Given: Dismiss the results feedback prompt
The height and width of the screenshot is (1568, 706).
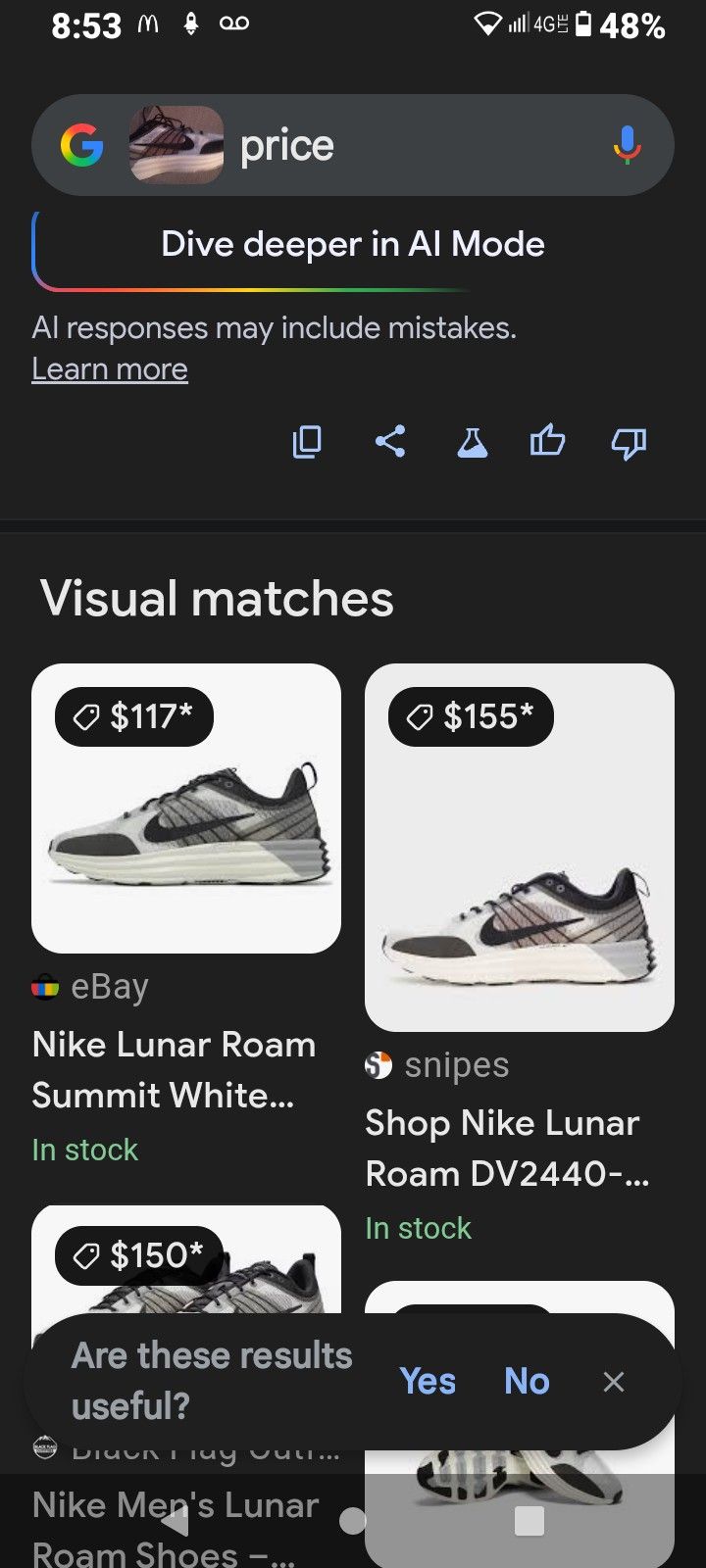Looking at the screenshot, I should coord(614,1381).
